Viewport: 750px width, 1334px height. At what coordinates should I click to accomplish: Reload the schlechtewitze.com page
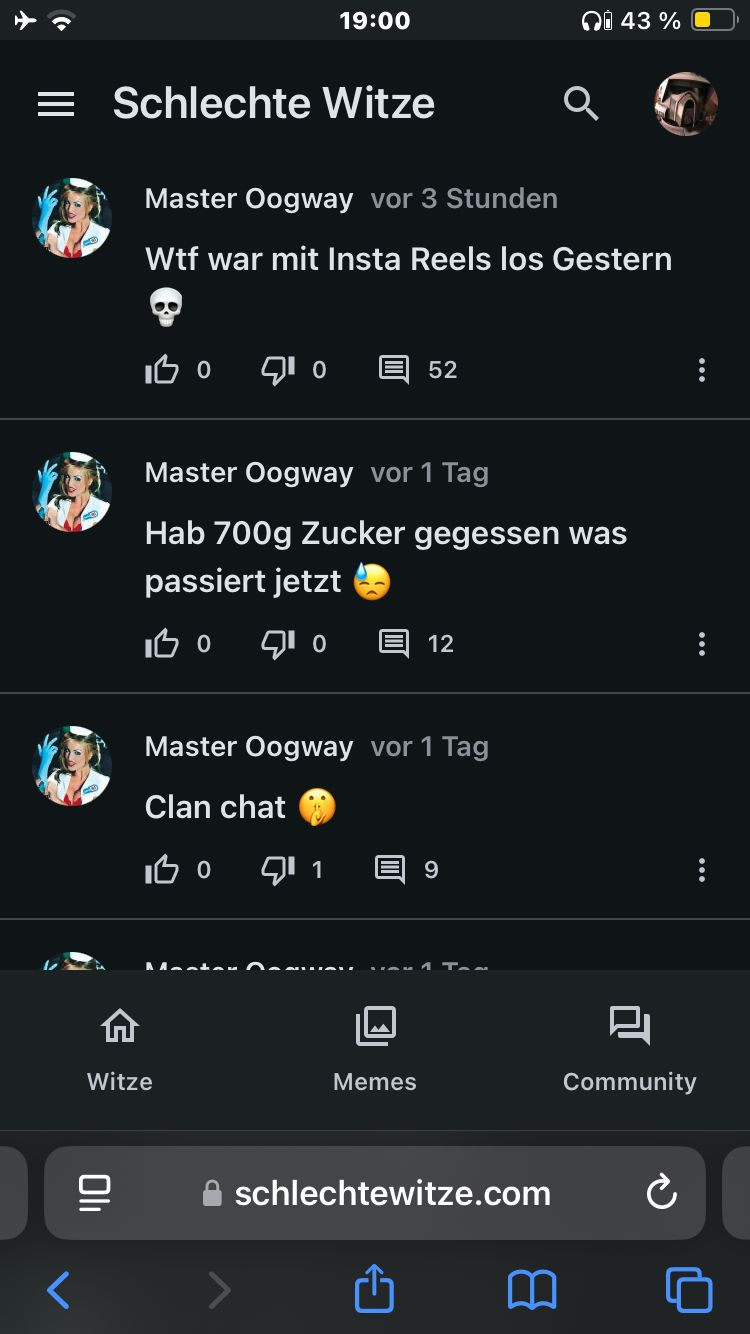[x=662, y=1192]
